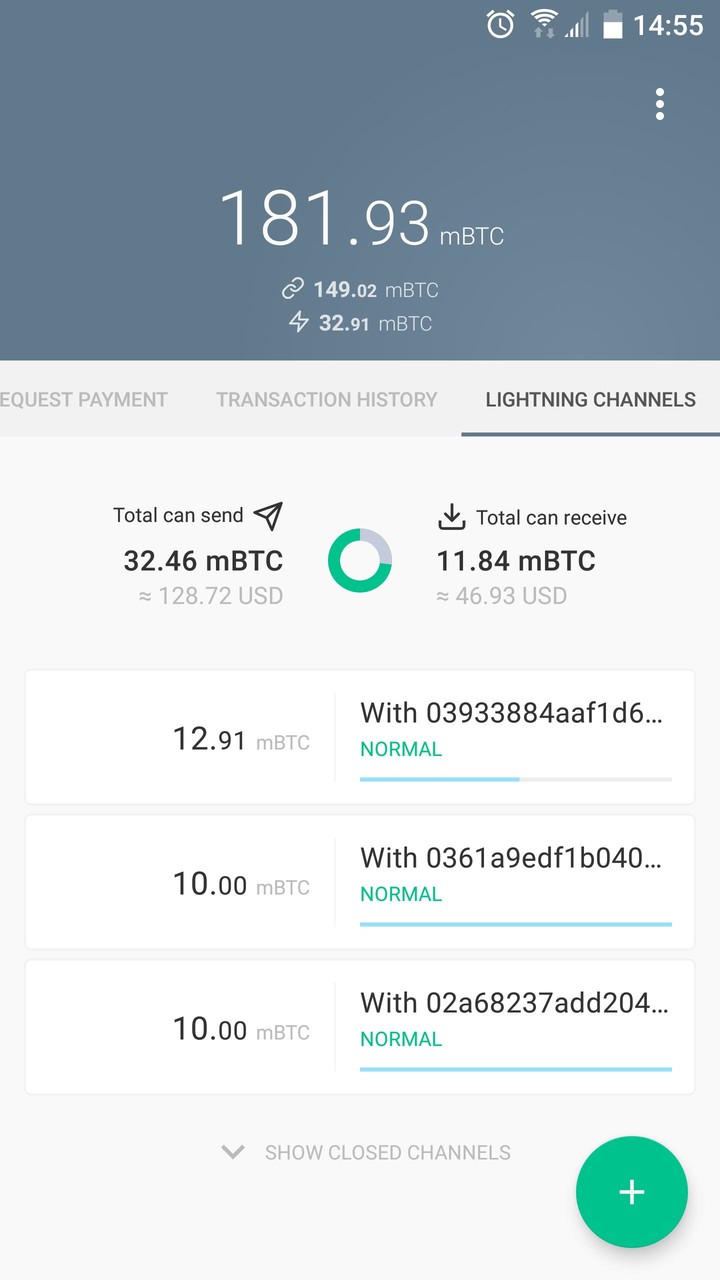
Task: Tap the green donut balance chart
Action: click(360, 560)
